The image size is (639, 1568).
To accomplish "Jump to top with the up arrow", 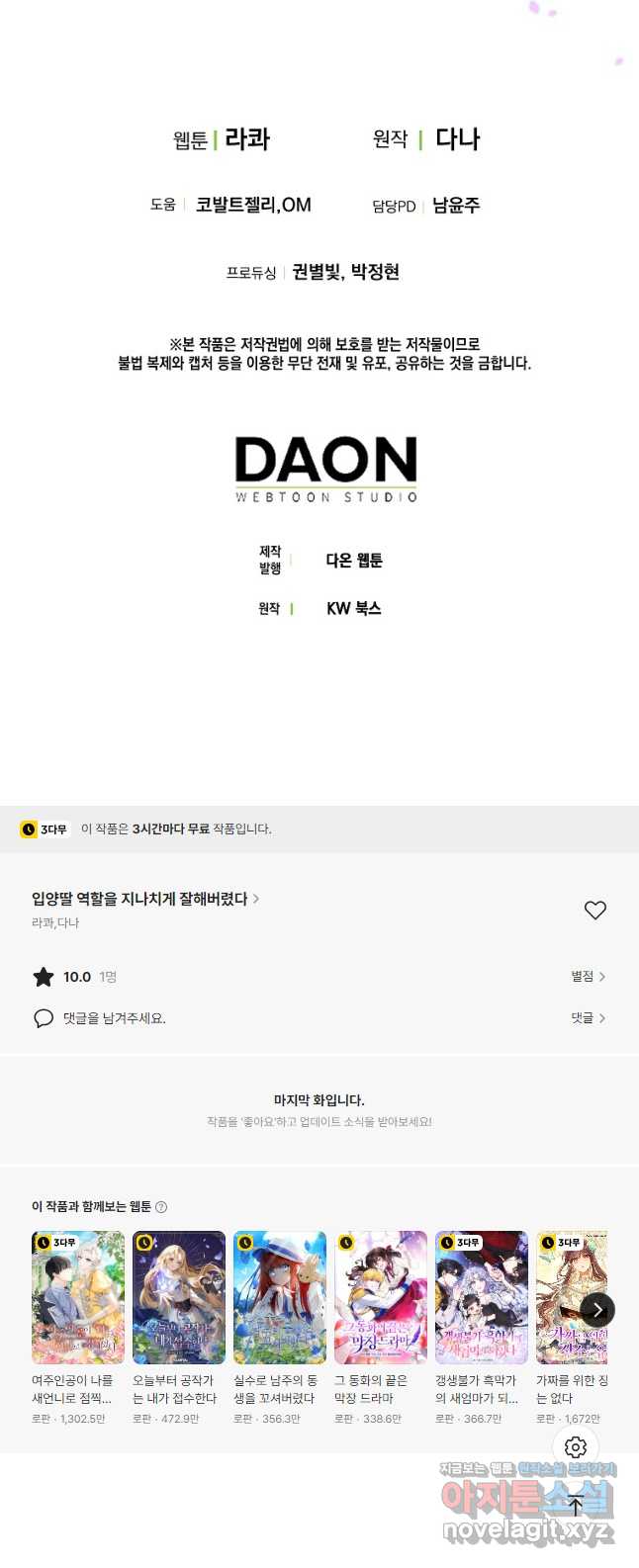I will [x=576, y=1506].
